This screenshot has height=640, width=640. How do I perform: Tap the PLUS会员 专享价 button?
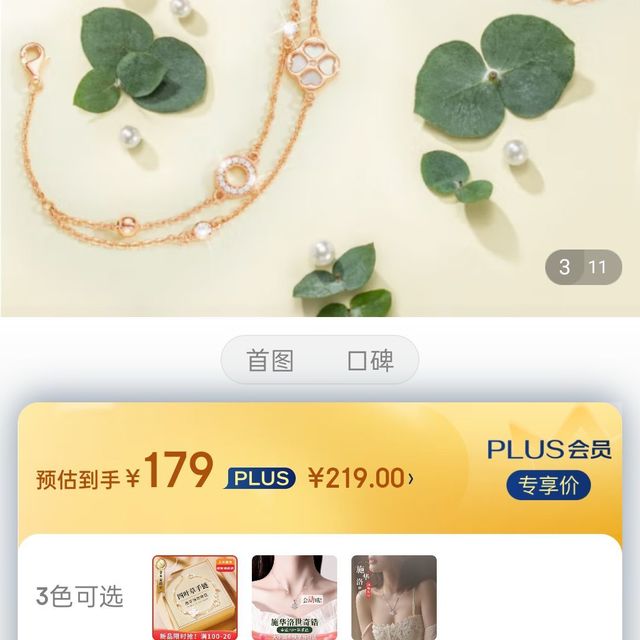click(x=548, y=485)
